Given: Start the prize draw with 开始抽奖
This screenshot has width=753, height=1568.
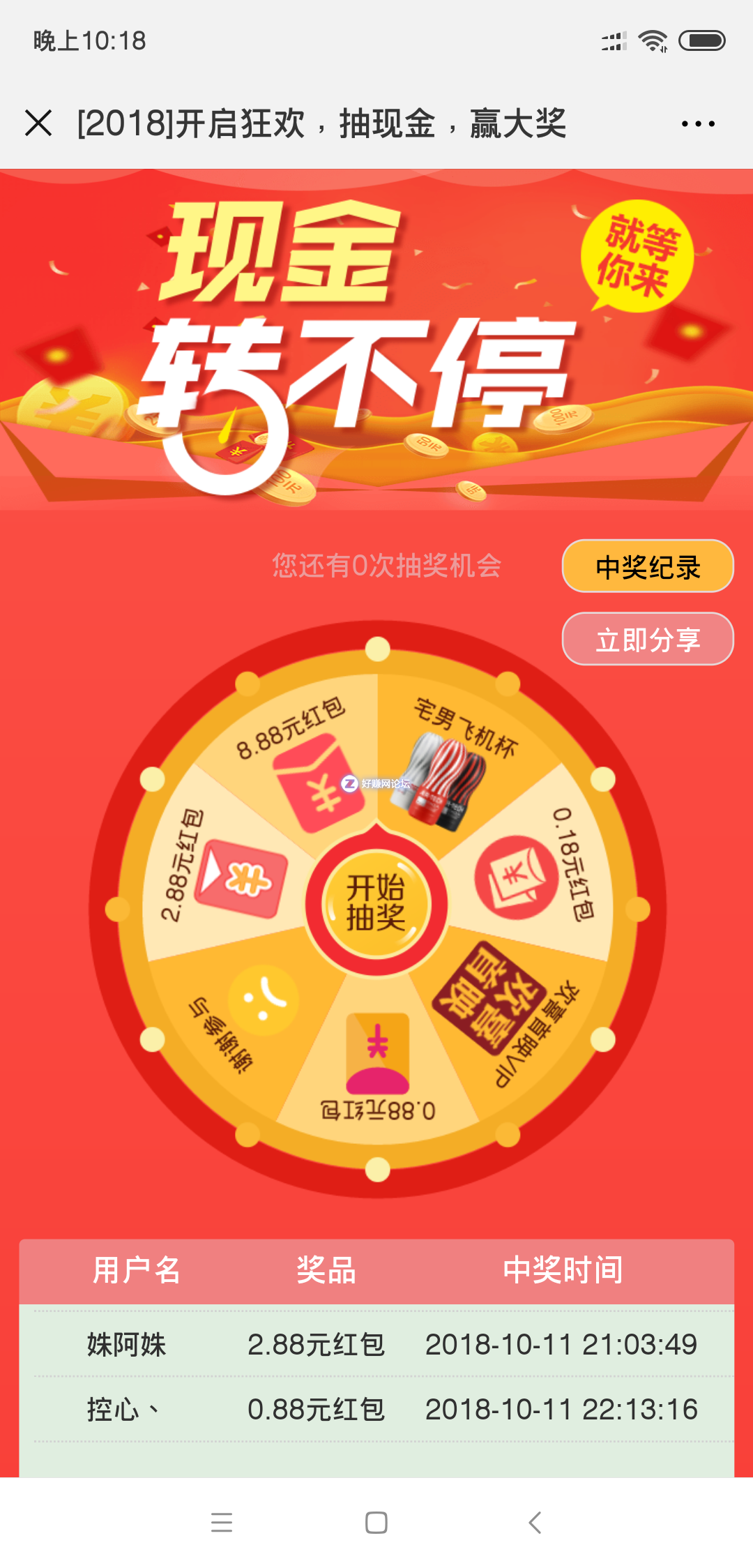Looking at the screenshot, I should 376,903.
